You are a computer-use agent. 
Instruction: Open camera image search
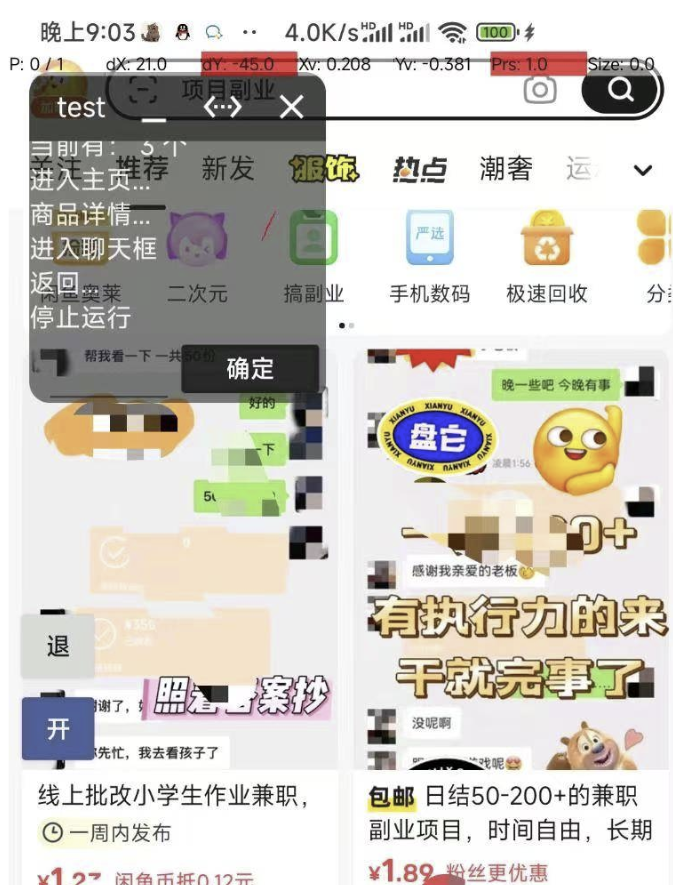pos(540,90)
